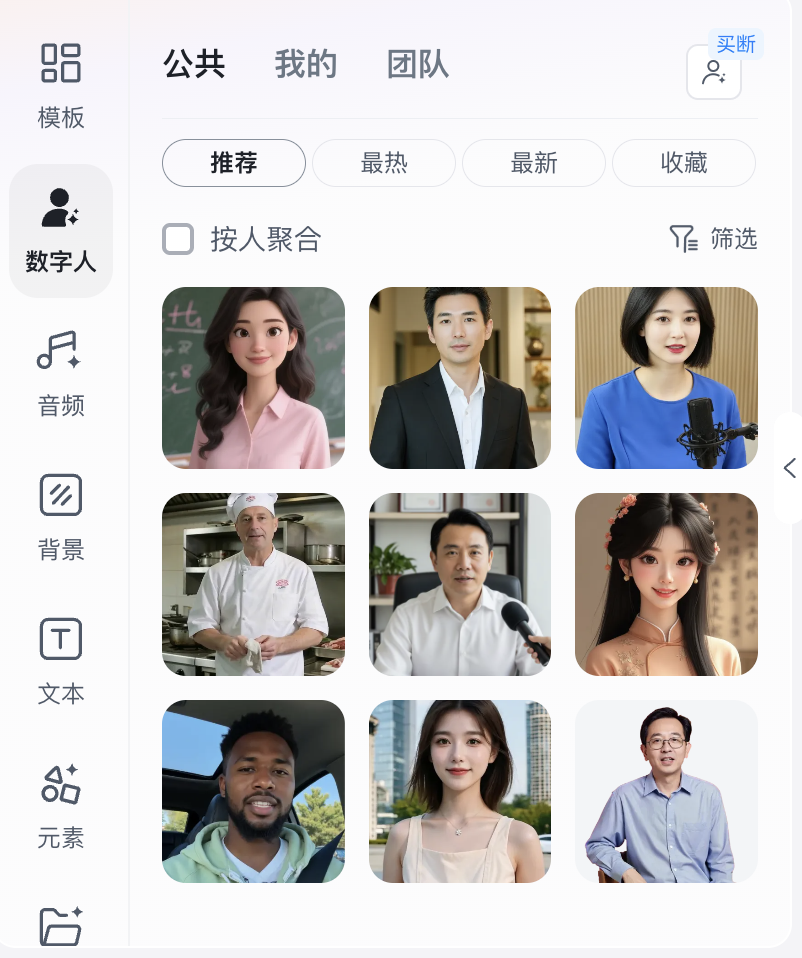Pick the cartoon girl with hair flowers

(666, 584)
